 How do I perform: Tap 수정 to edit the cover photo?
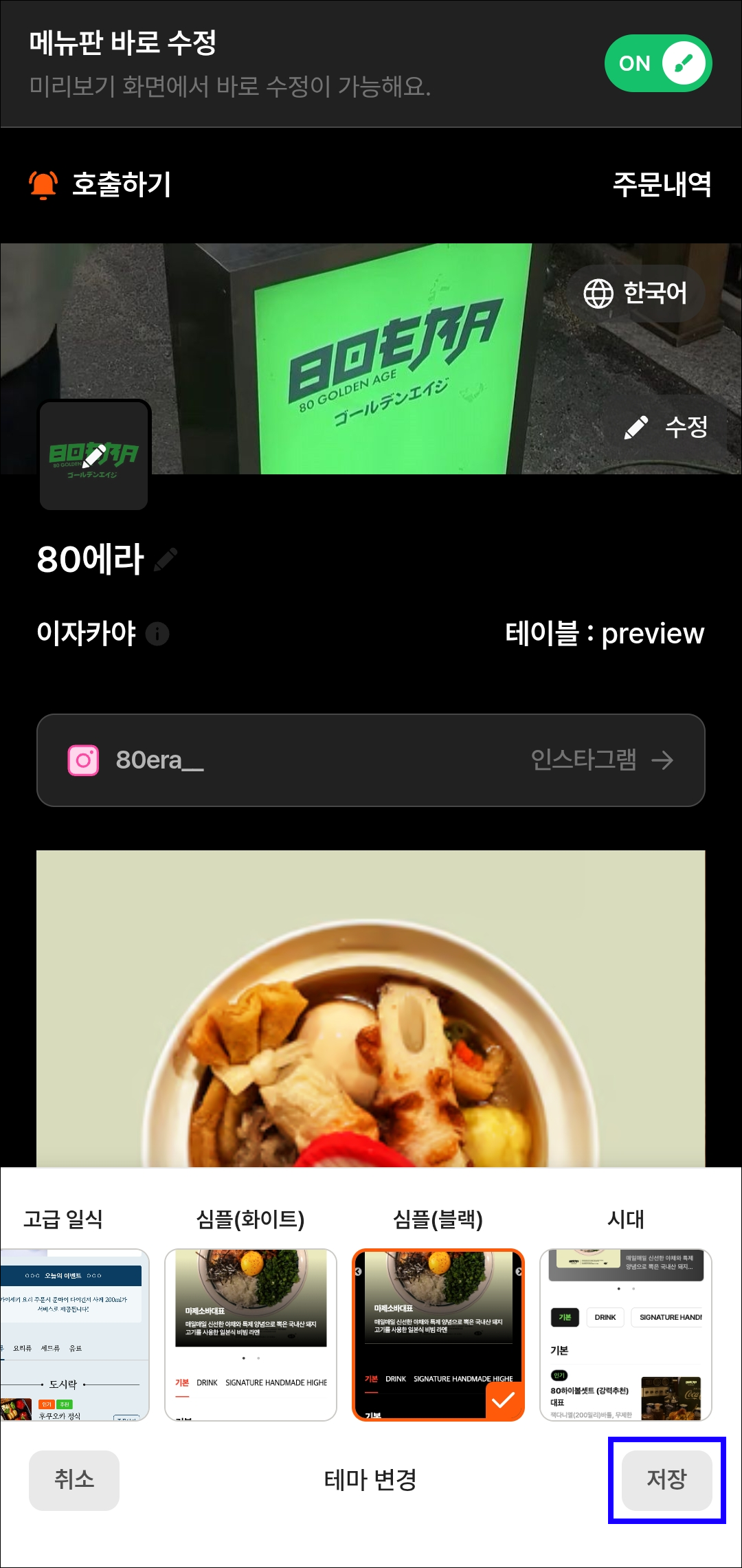(x=666, y=427)
